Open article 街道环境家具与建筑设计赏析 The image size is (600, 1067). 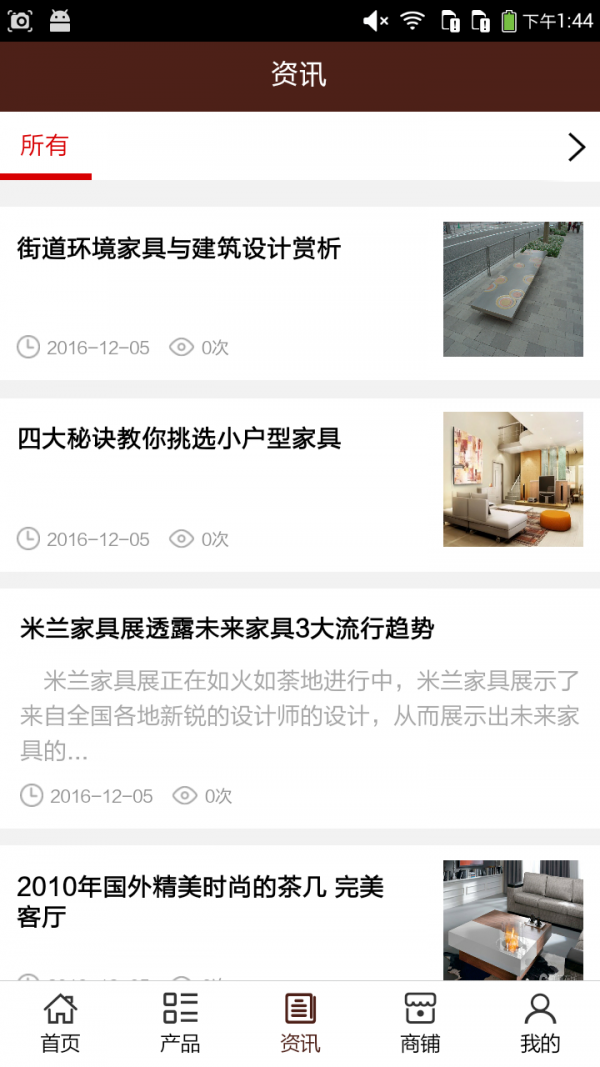click(x=180, y=249)
